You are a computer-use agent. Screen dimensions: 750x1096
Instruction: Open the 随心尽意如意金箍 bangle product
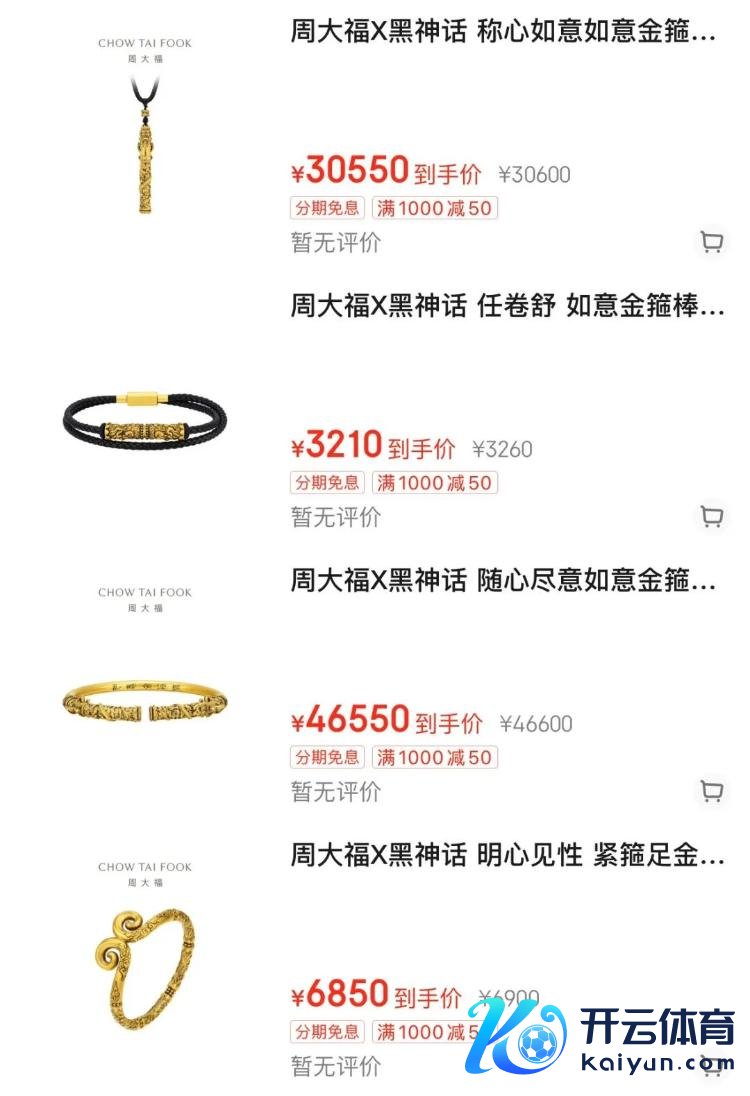(503, 580)
